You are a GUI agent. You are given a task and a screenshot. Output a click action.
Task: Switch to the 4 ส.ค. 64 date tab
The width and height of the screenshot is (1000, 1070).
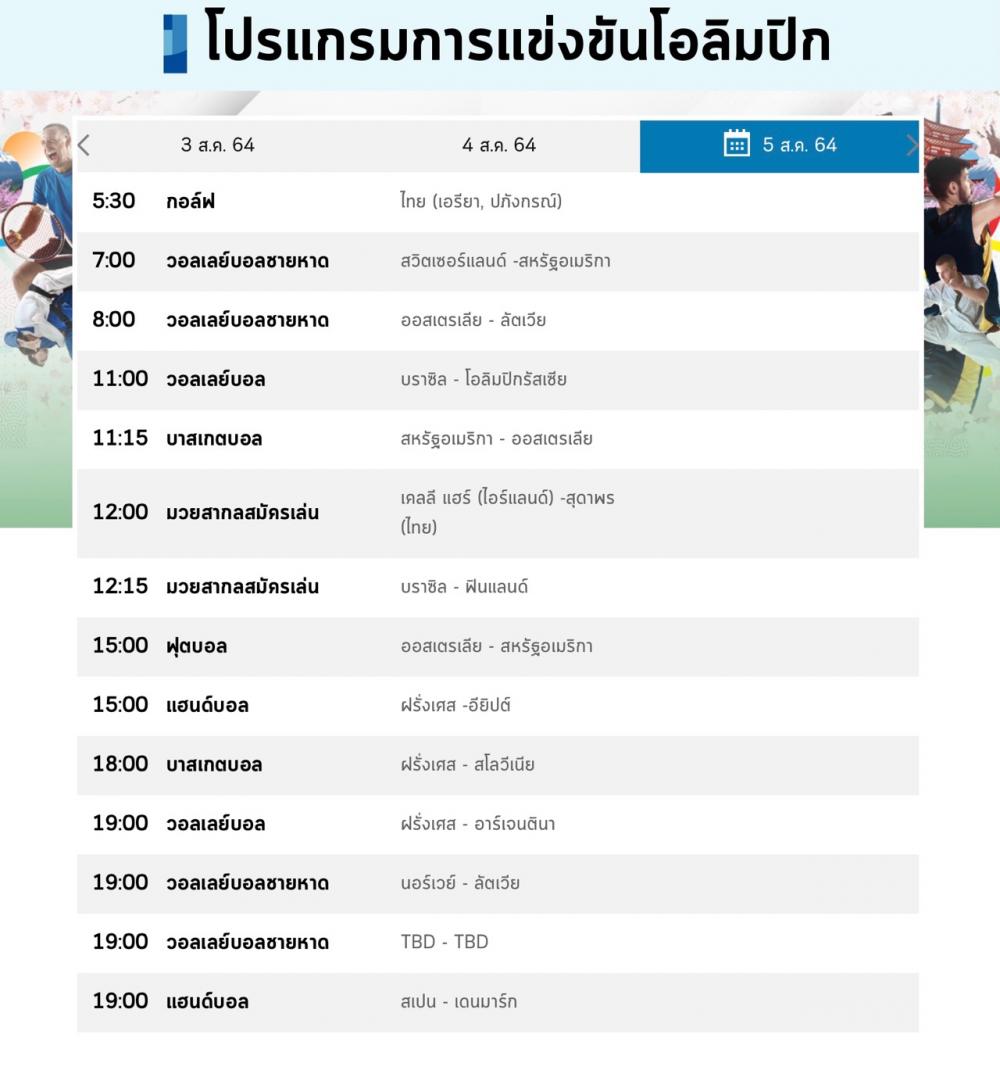click(x=499, y=145)
